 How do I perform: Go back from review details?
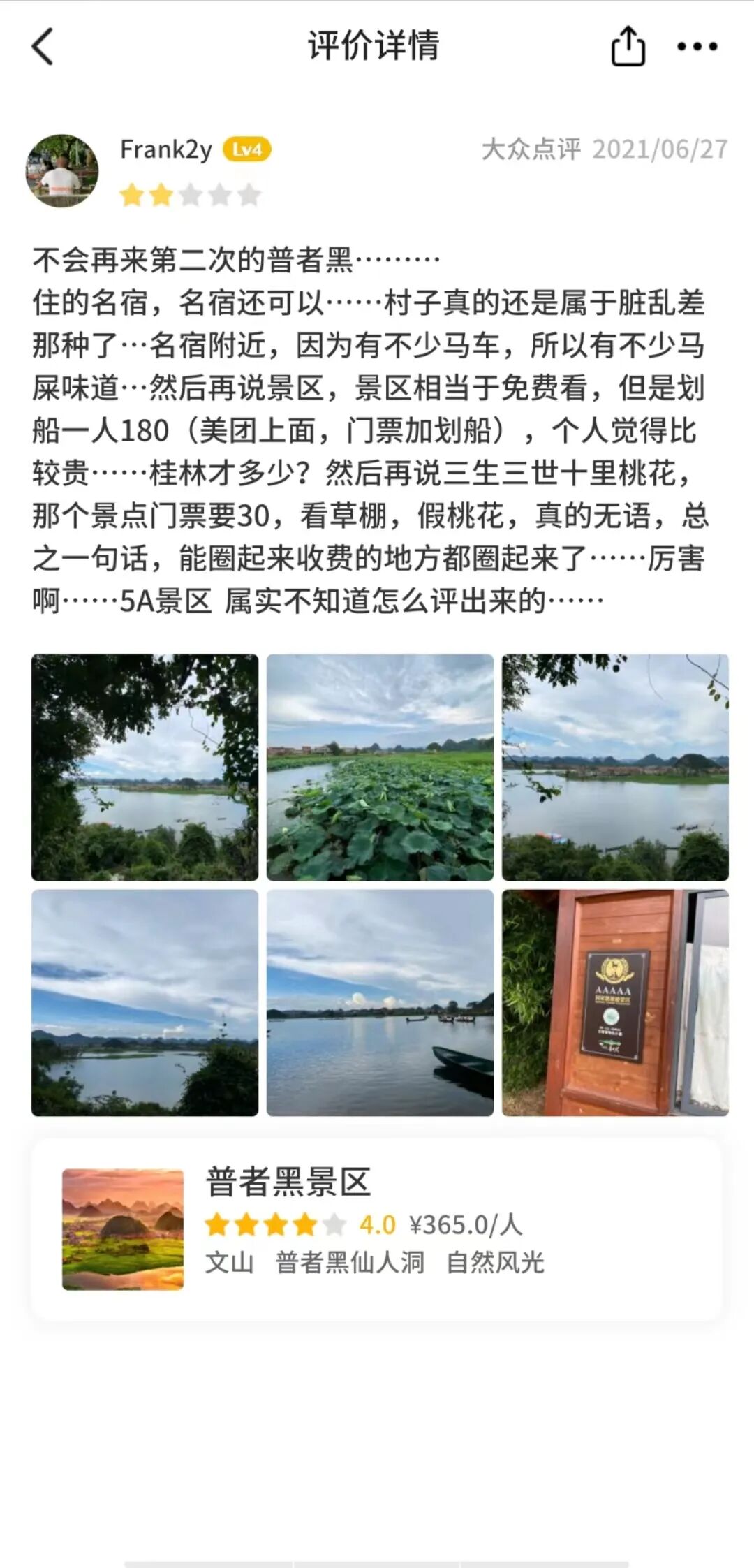click(x=43, y=47)
